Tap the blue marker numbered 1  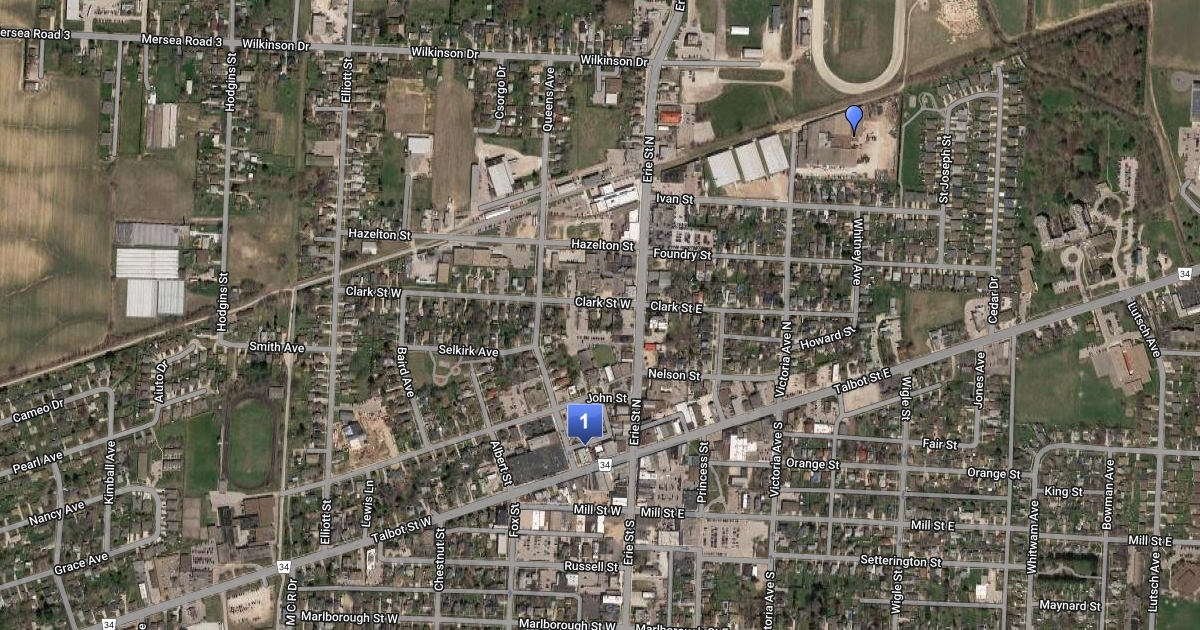click(584, 423)
